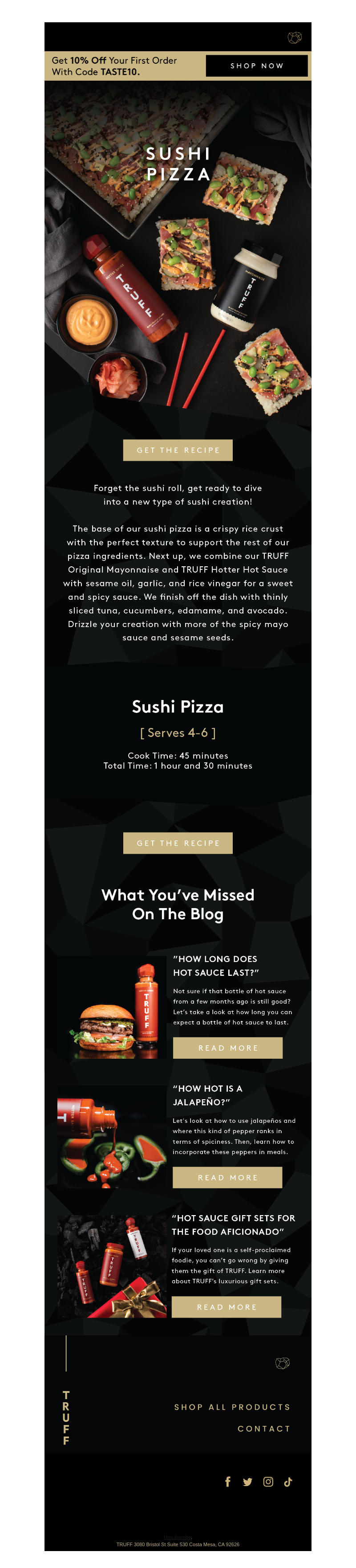Visit TRUFF's Instagram profile
The image size is (356, 1568).
pyautogui.click(x=268, y=1482)
